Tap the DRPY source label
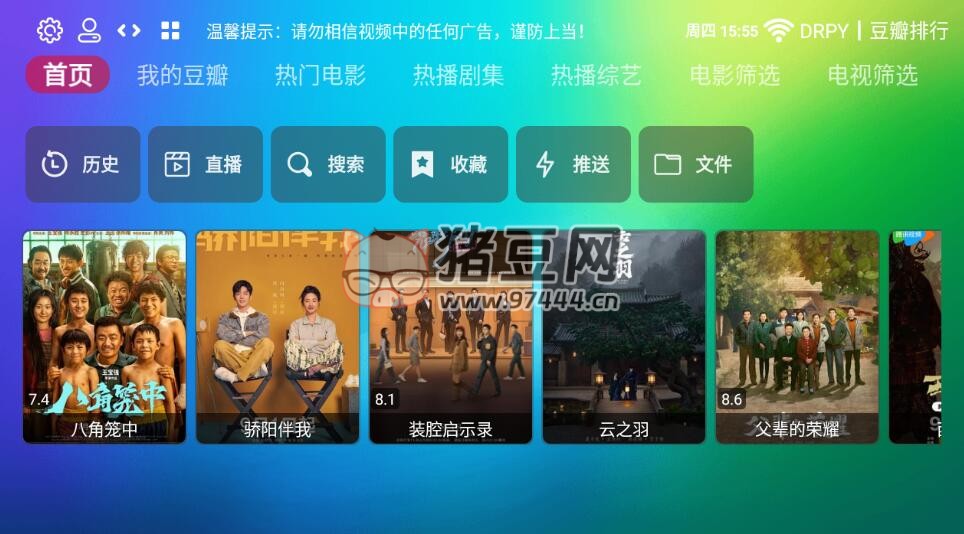This screenshot has height=534, width=964. tap(823, 30)
